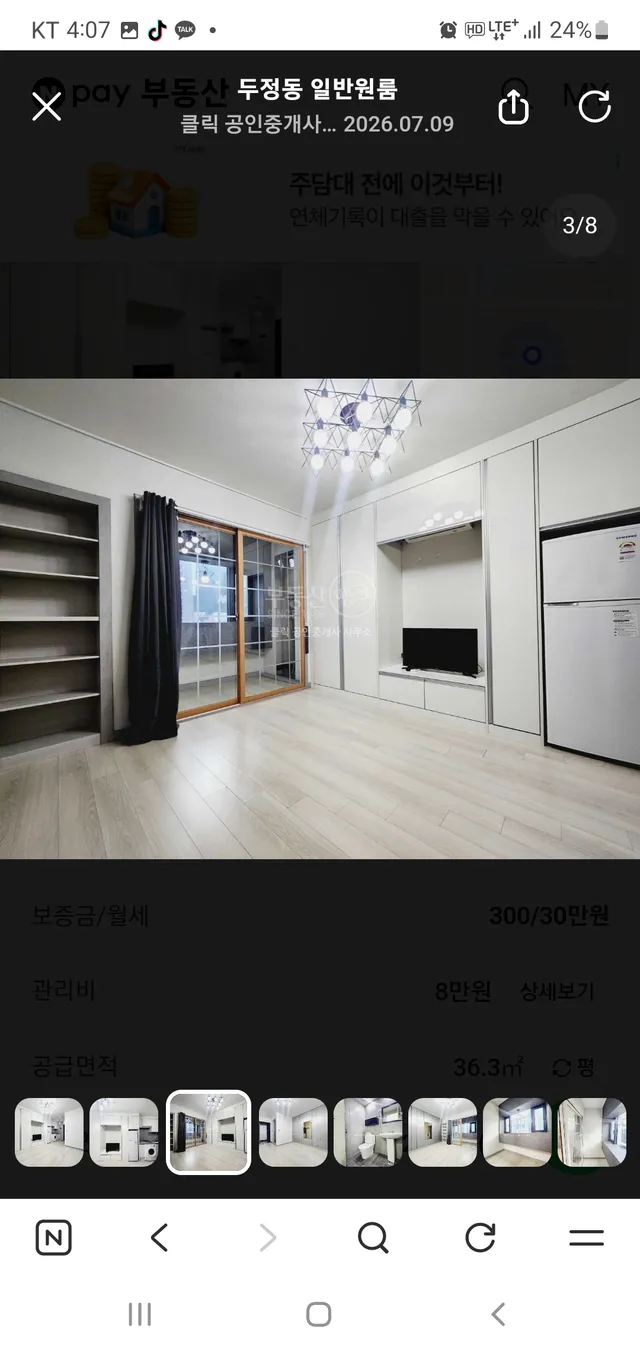Select the first thumbnail photo

click(49, 1132)
